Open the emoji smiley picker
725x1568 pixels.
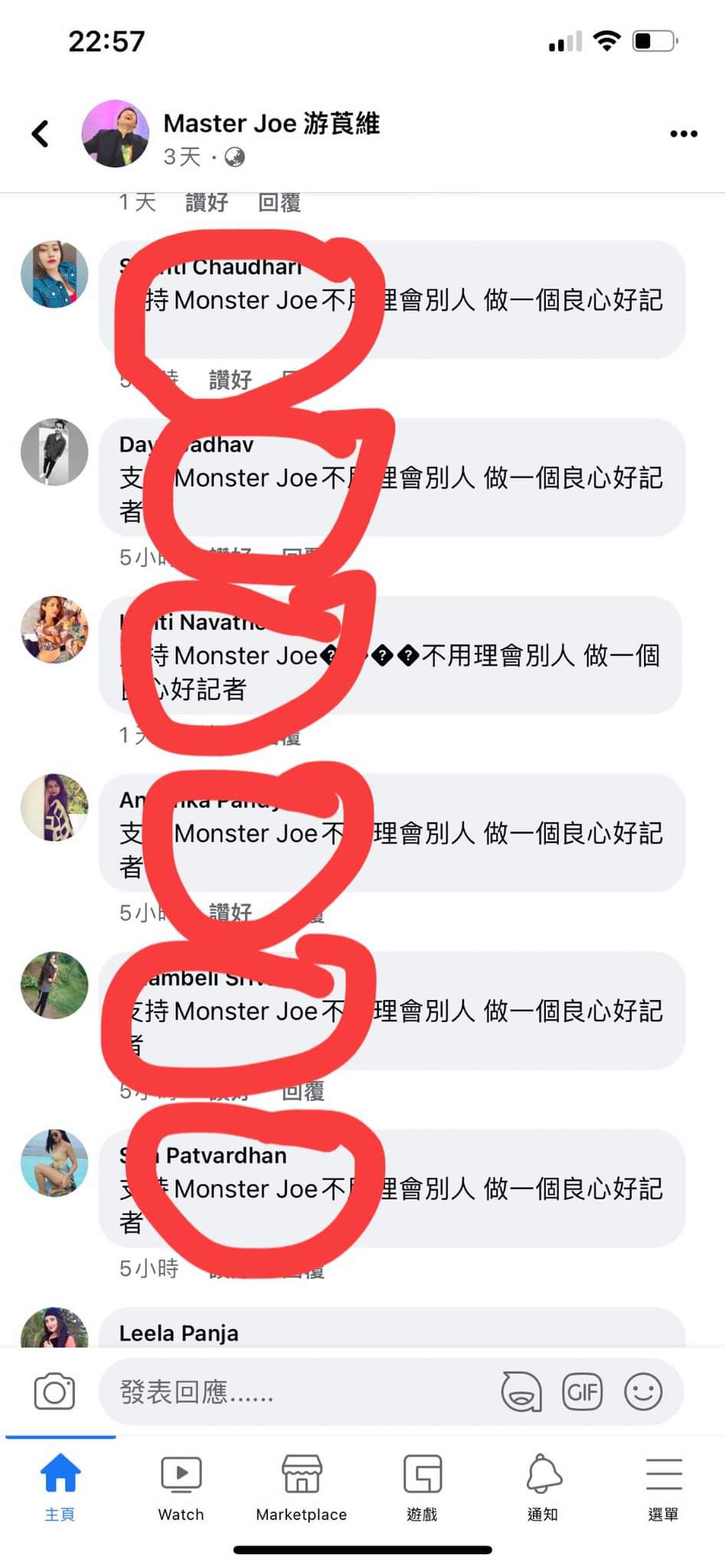[643, 1391]
